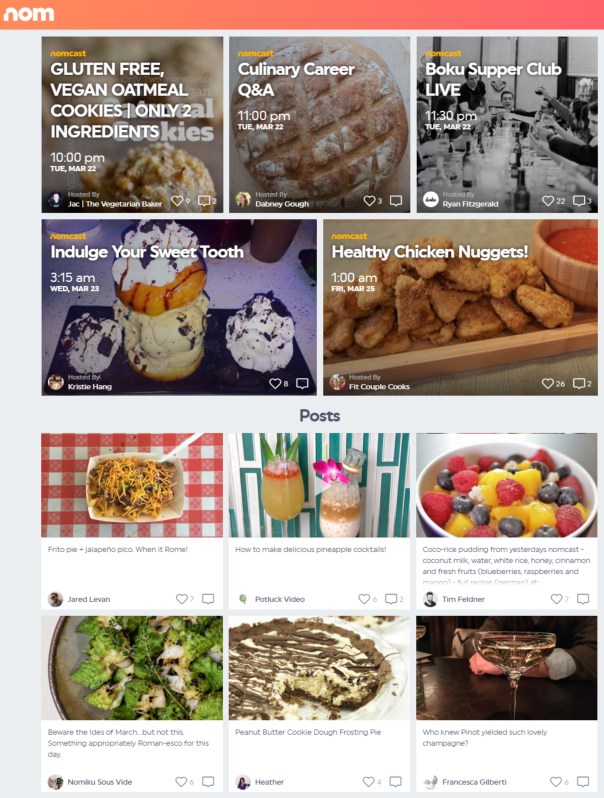Open the pineapple cocktails post
Viewport: 604px width, 798px height.
tap(319, 486)
